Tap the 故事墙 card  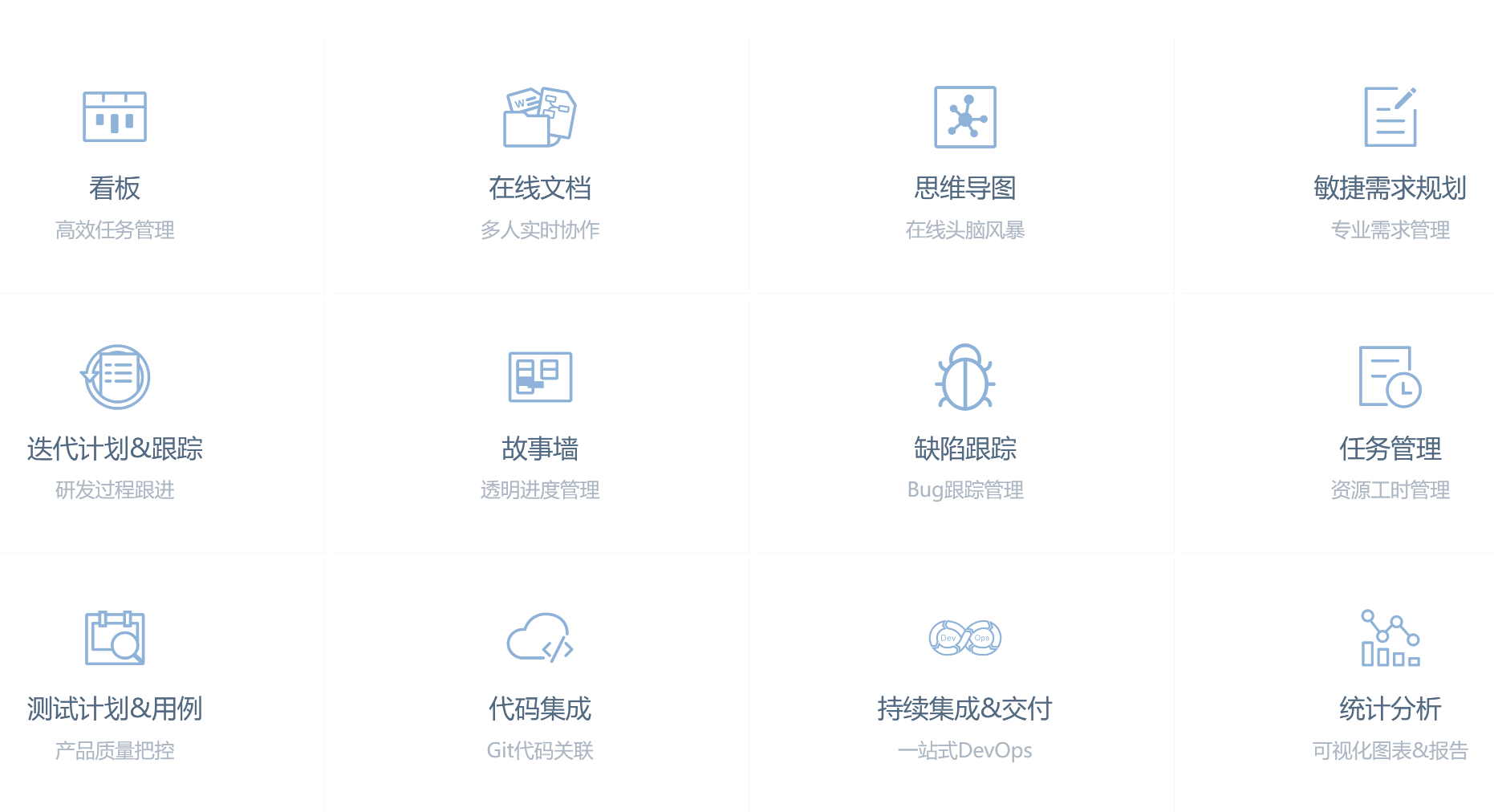[540, 425]
